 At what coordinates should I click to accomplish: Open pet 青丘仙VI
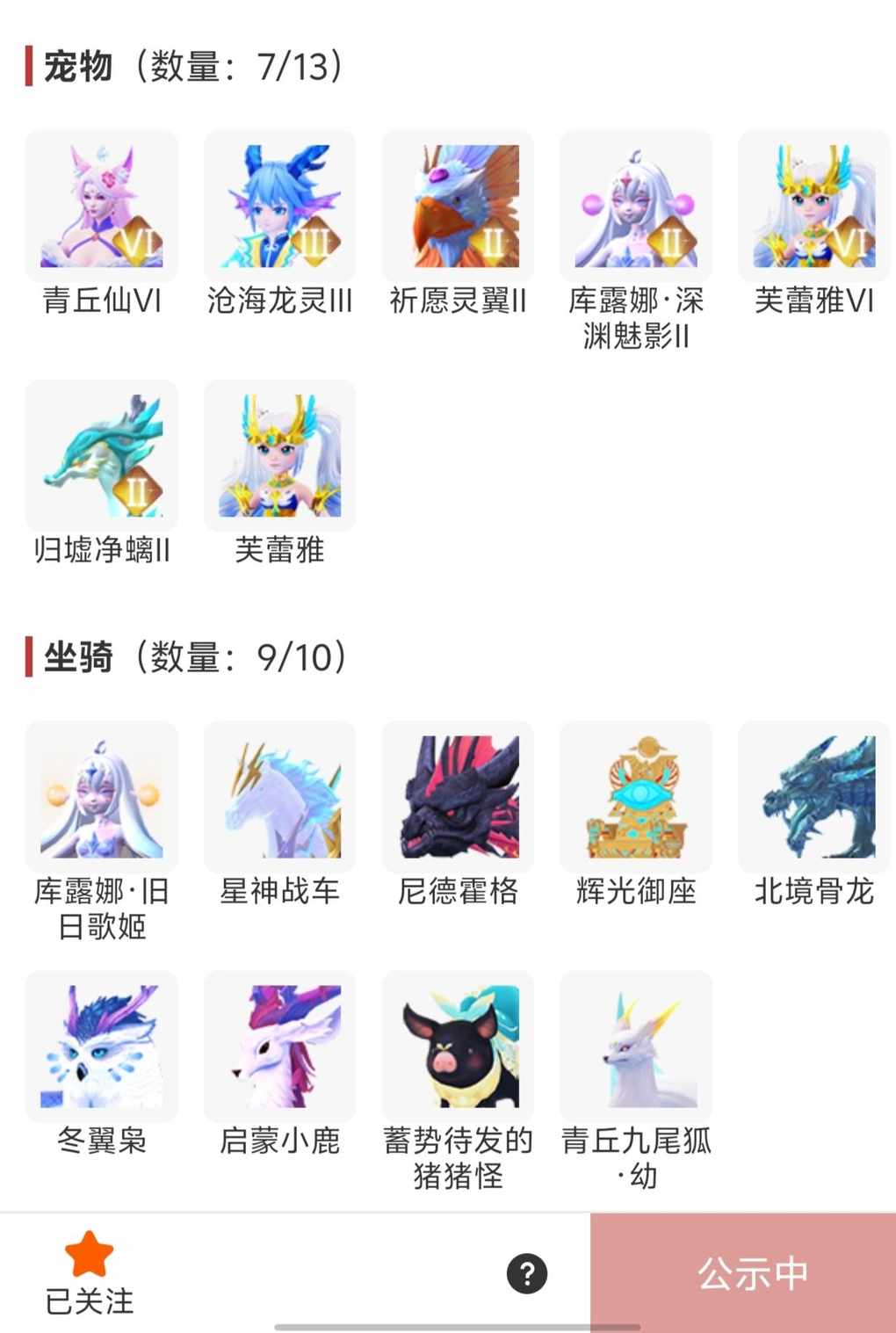[102, 207]
